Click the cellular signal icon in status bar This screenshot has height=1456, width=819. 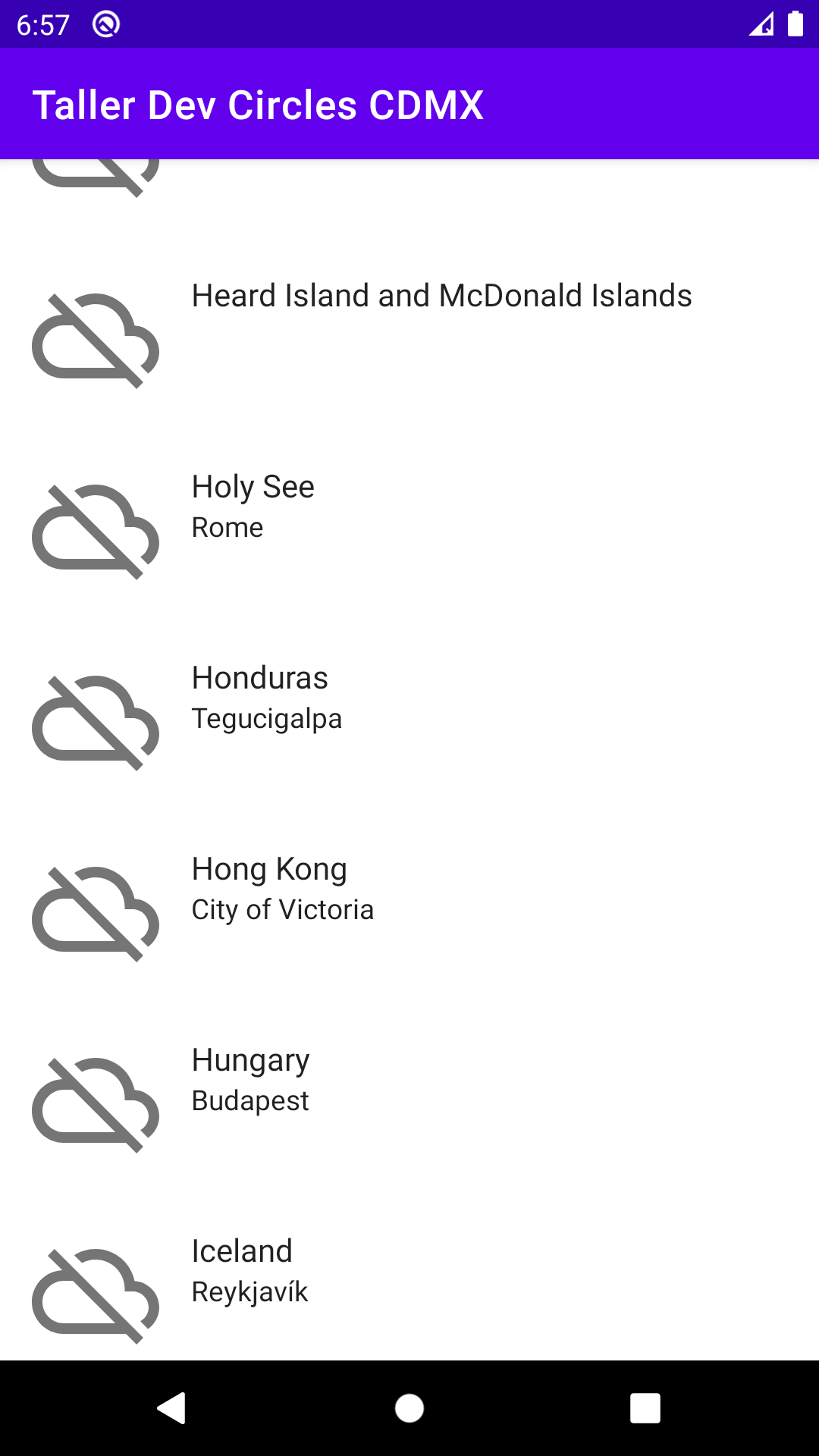click(x=761, y=25)
